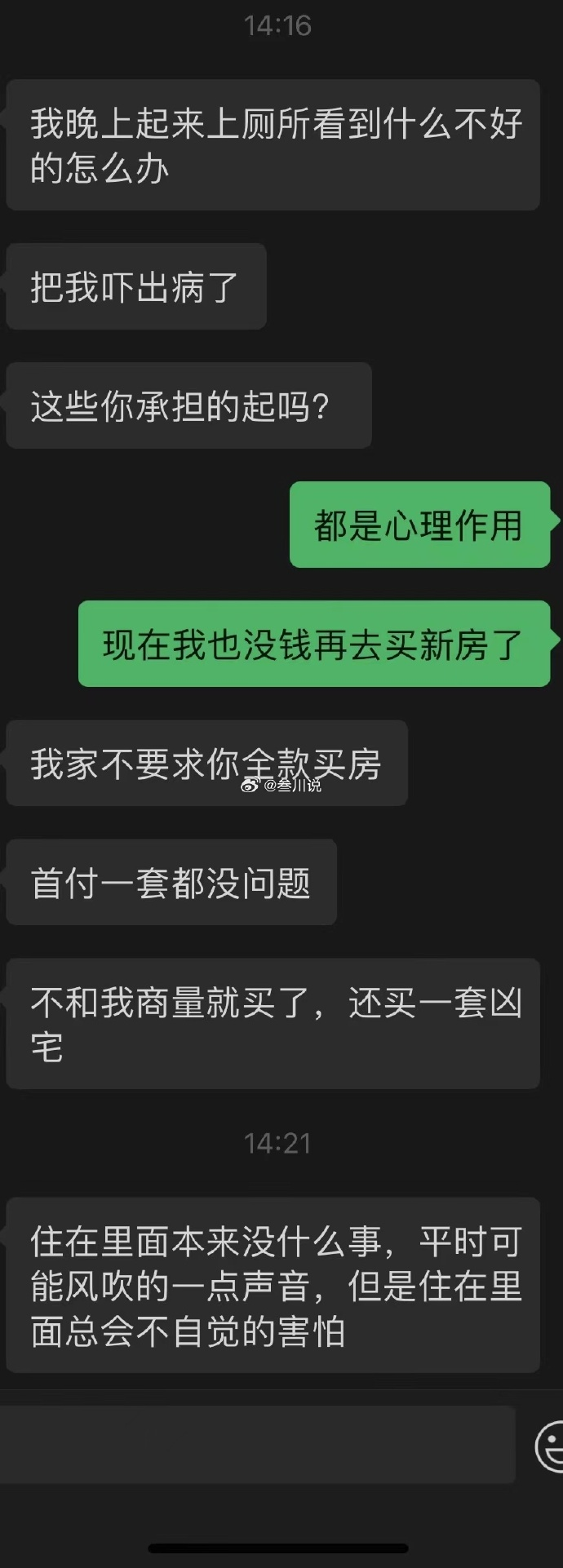The height and width of the screenshot is (1568, 563).
Task: Open the emoji sticker panel
Action: (x=550, y=1446)
